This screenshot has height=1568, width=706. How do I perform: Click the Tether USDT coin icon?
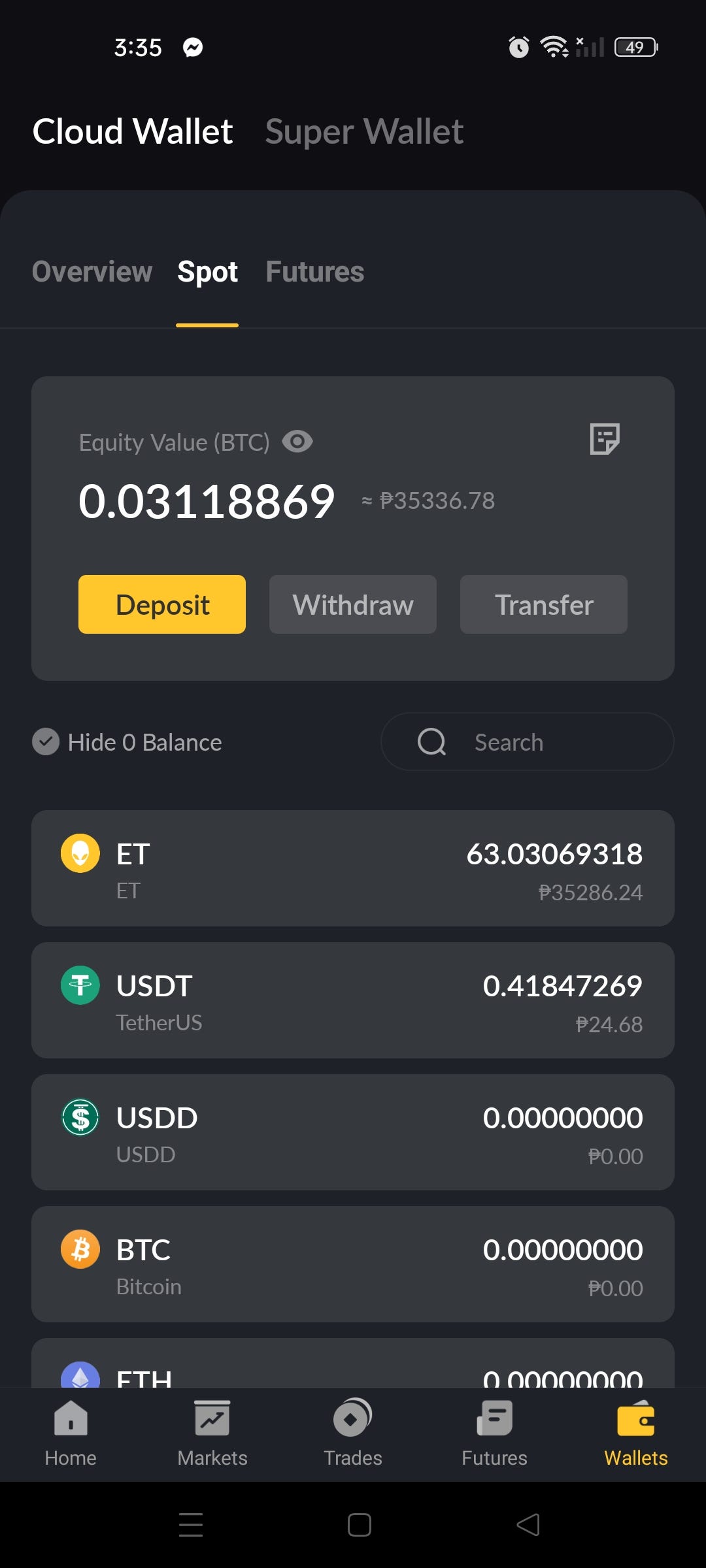[x=79, y=985]
